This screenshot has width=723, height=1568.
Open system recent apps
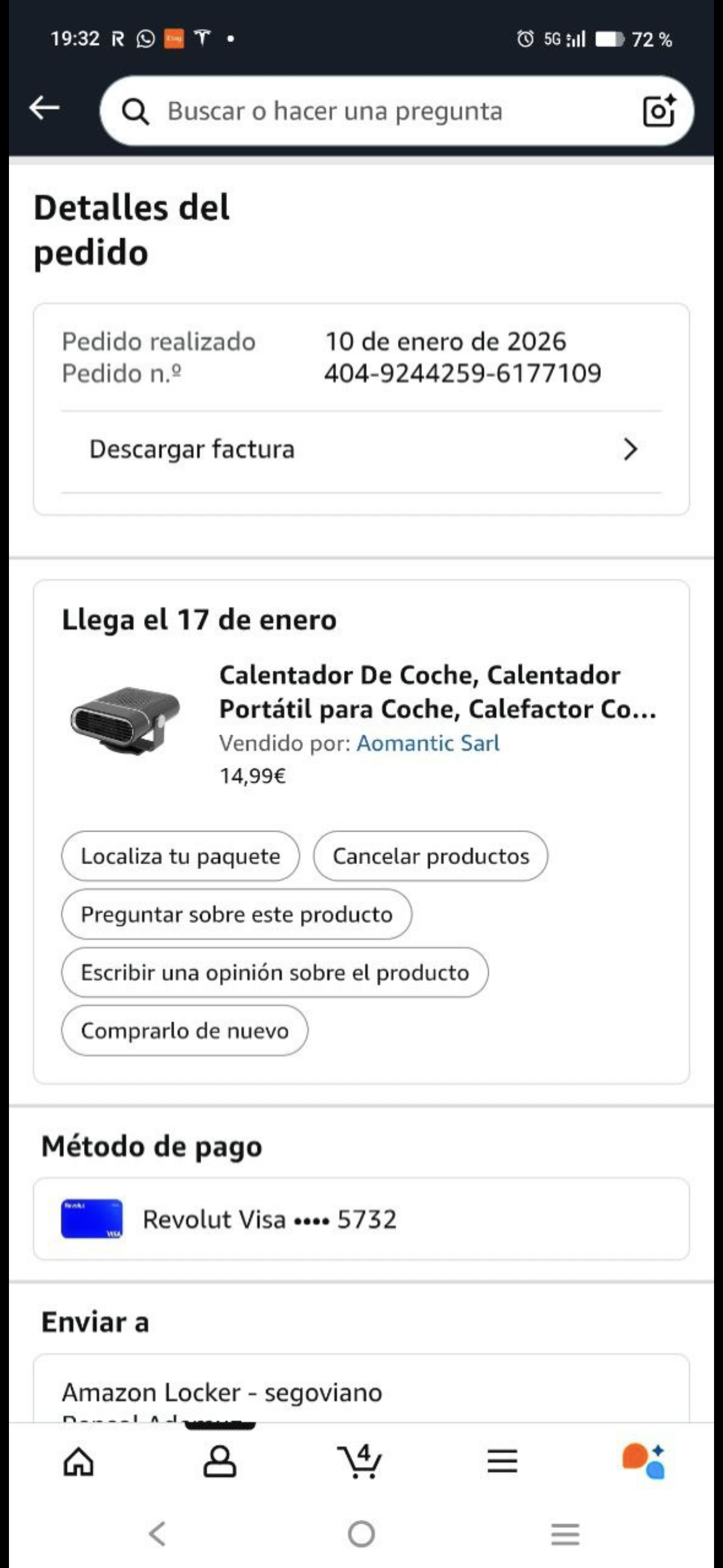coord(565,1533)
